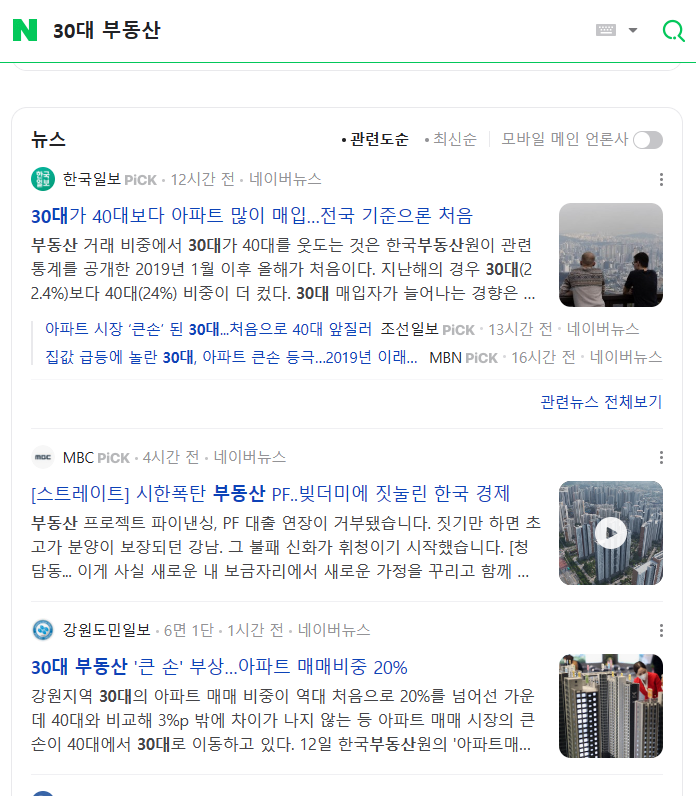Screen dimensions: 696x796
Task: Open the related MBN article link
Action: [x=231, y=357]
